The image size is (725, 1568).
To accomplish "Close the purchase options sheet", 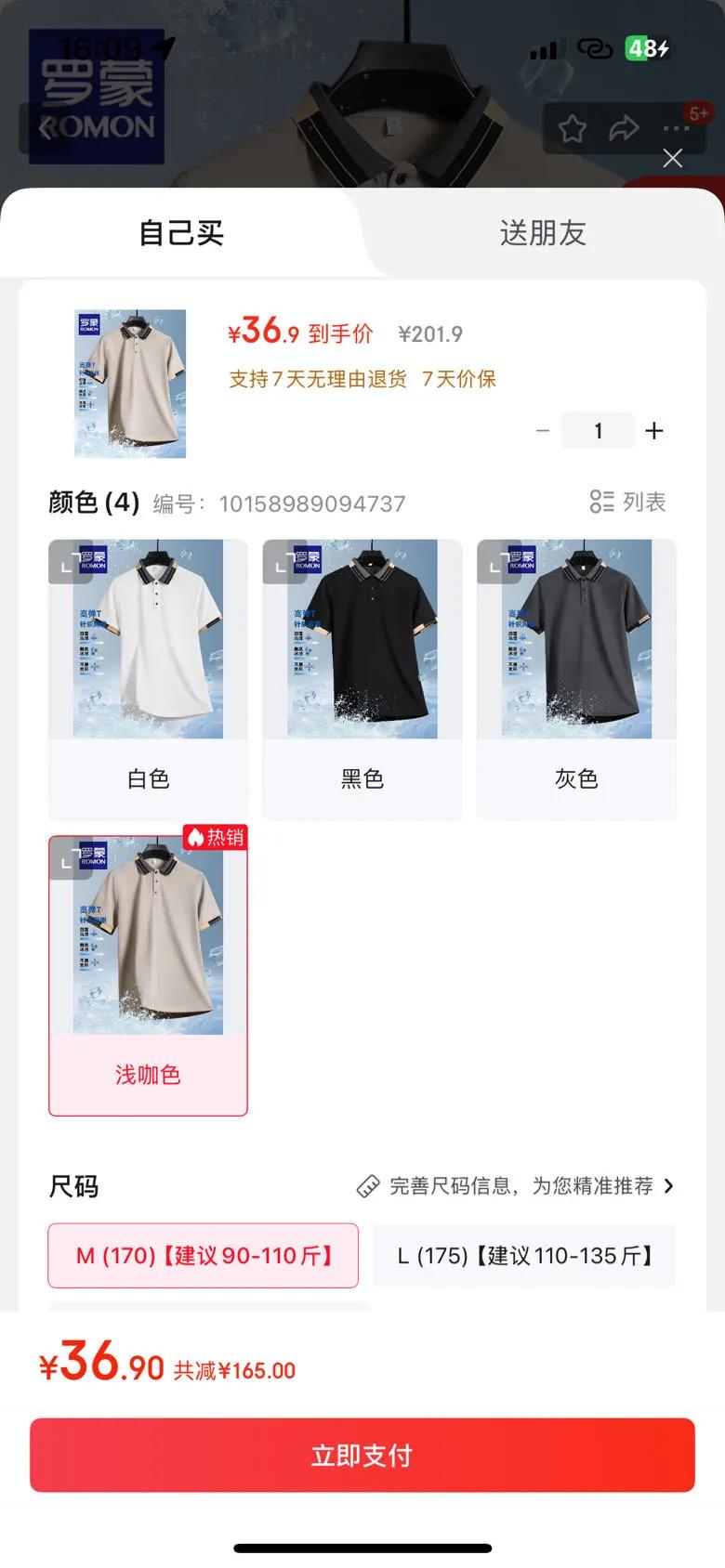I will click(672, 159).
